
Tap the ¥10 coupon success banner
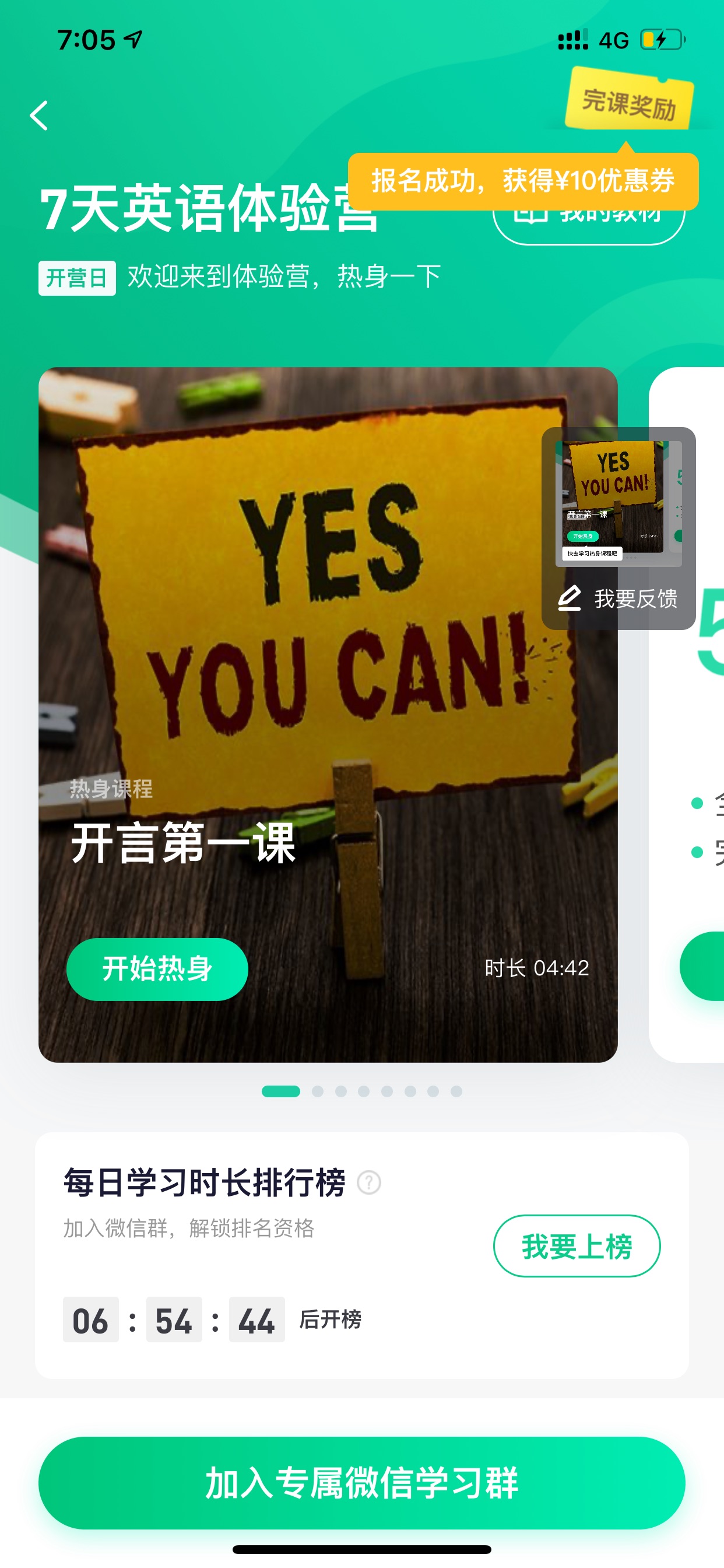[523, 181]
